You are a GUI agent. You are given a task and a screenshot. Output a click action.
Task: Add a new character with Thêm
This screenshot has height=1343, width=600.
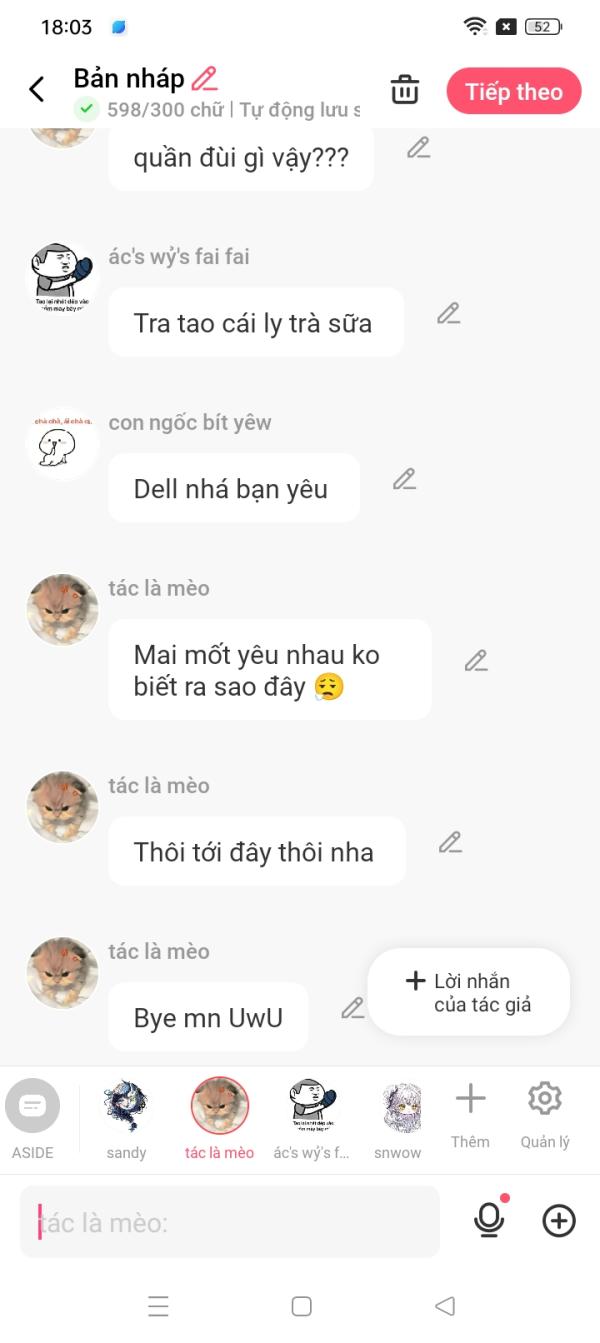(470, 1112)
